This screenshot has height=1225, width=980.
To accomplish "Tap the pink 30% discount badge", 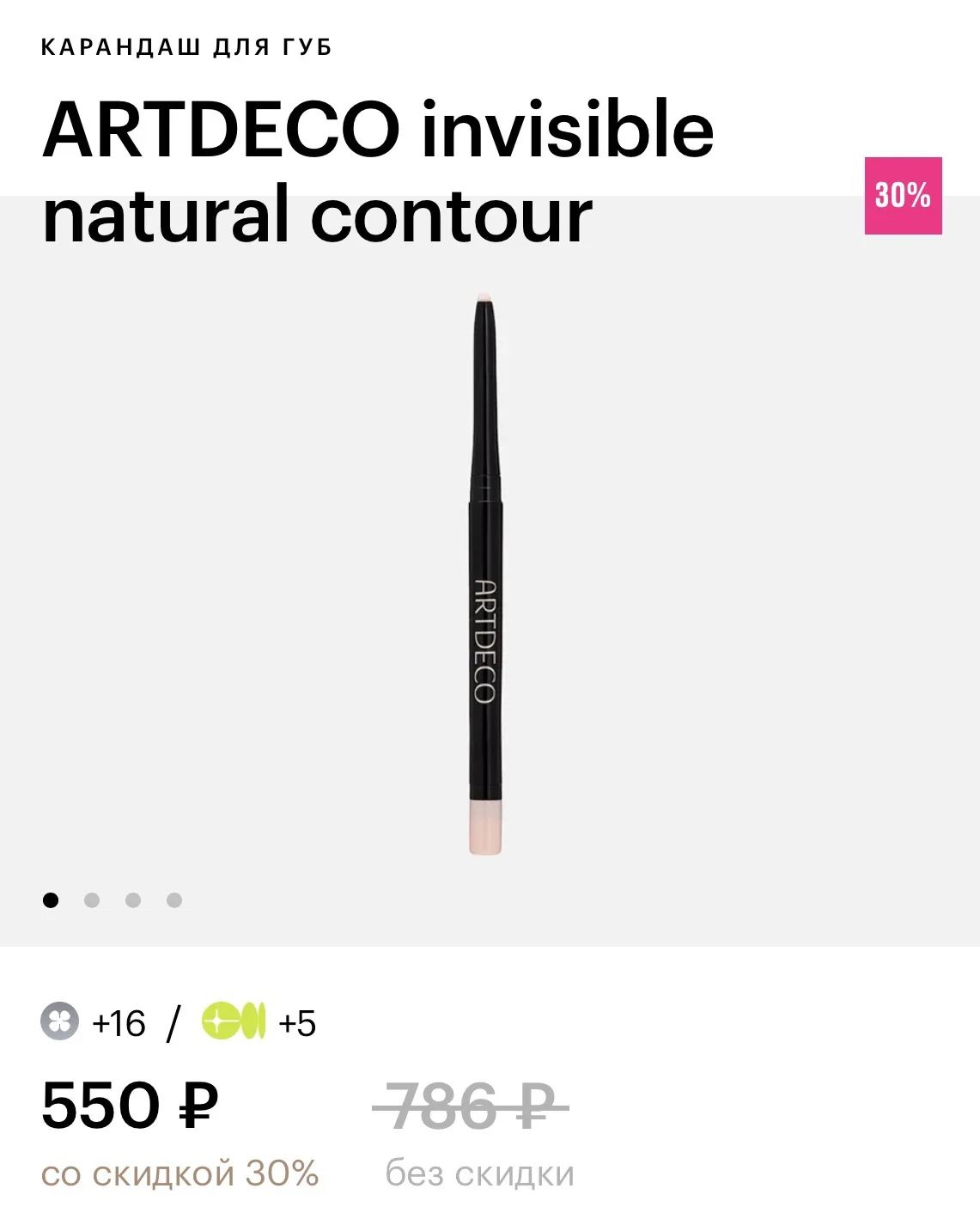I will click(903, 196).
